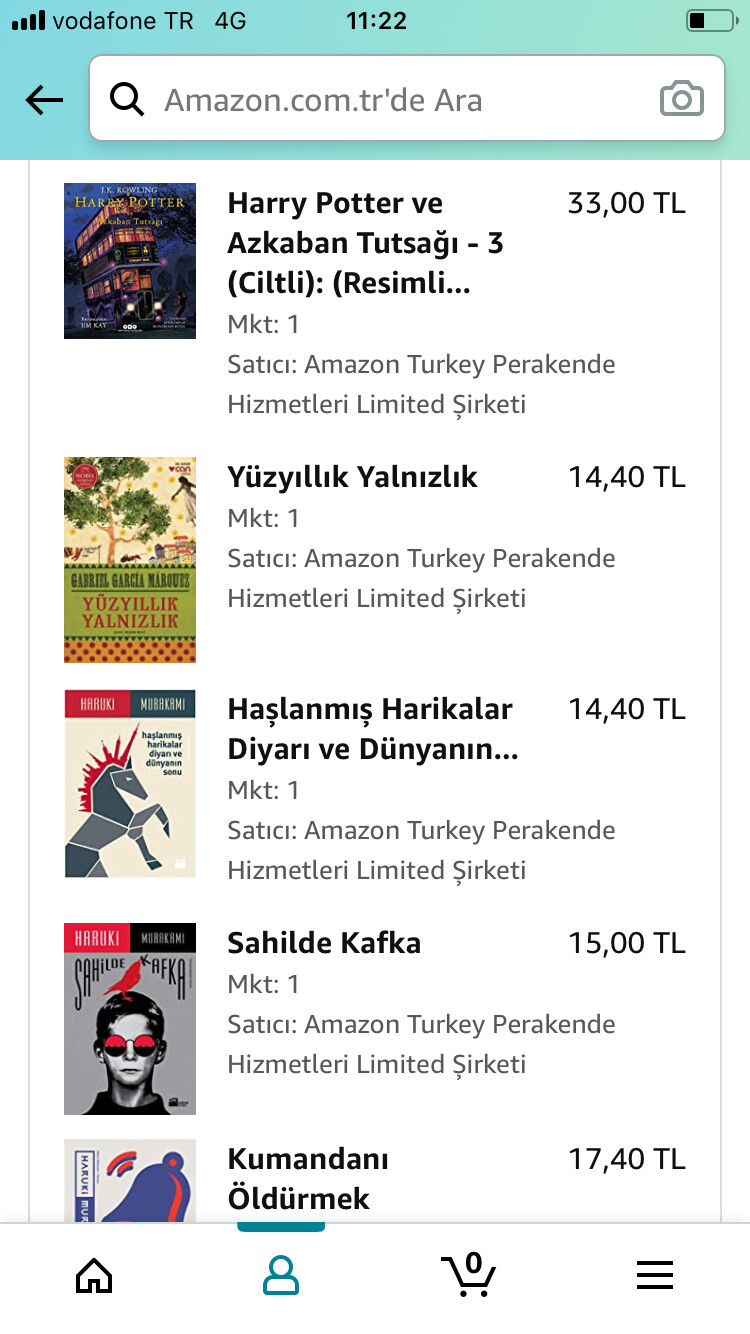
Task: Go back using the arrow icon
Action: 44,100
